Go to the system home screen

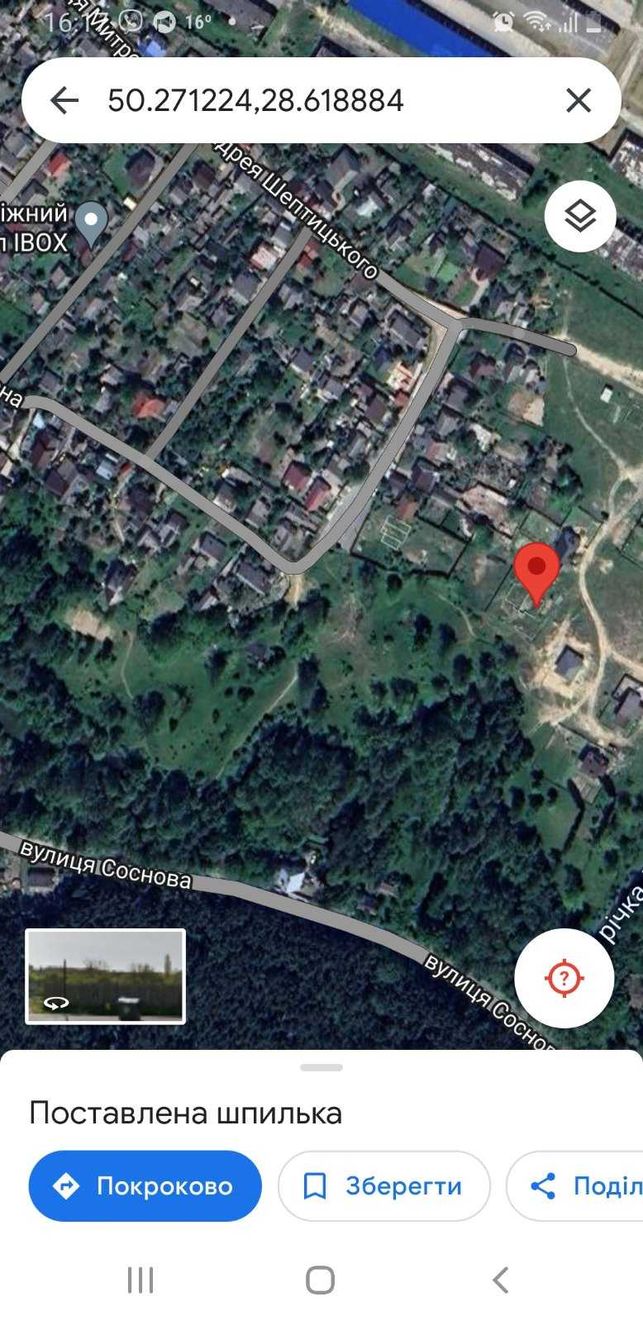coord(320,1280)
